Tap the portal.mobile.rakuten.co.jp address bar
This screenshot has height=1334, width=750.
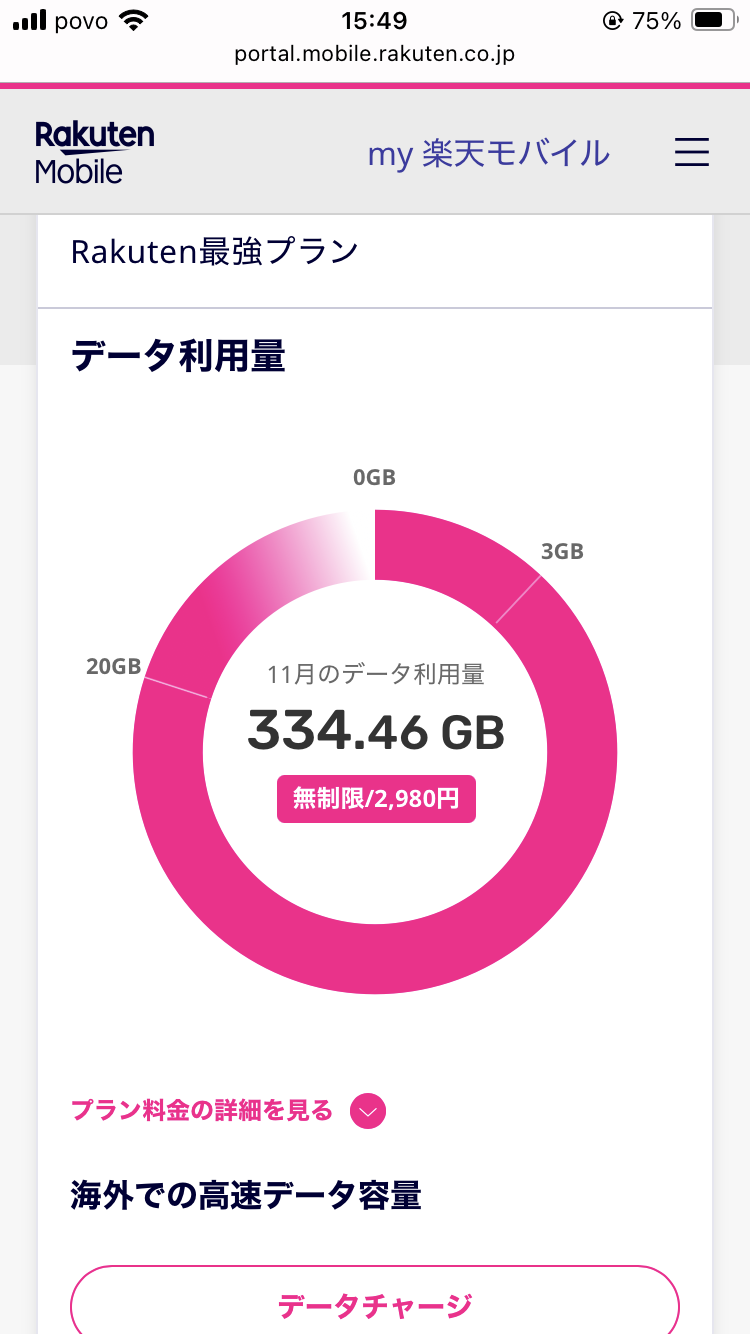pos(374,54)
